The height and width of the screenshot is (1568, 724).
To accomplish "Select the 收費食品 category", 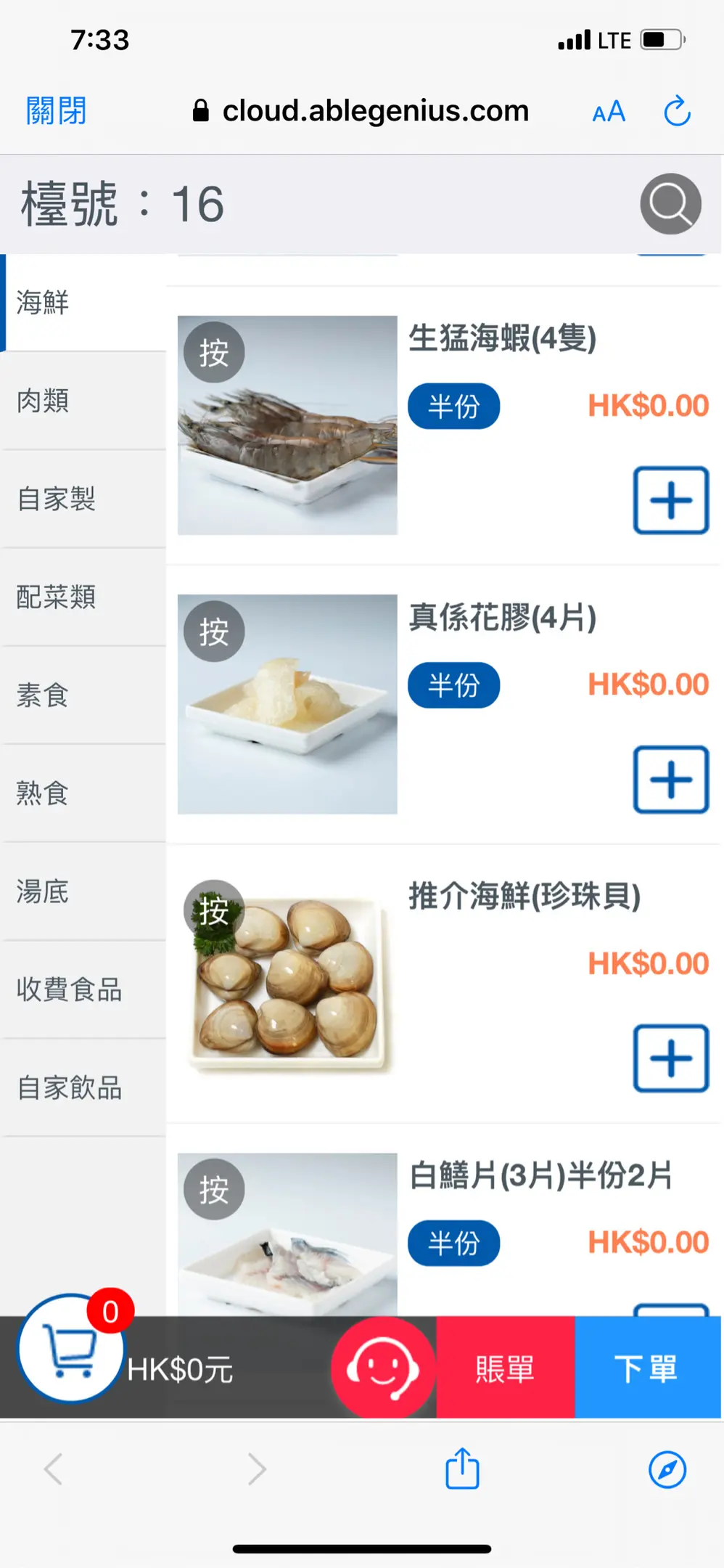I will pos(83,990).
